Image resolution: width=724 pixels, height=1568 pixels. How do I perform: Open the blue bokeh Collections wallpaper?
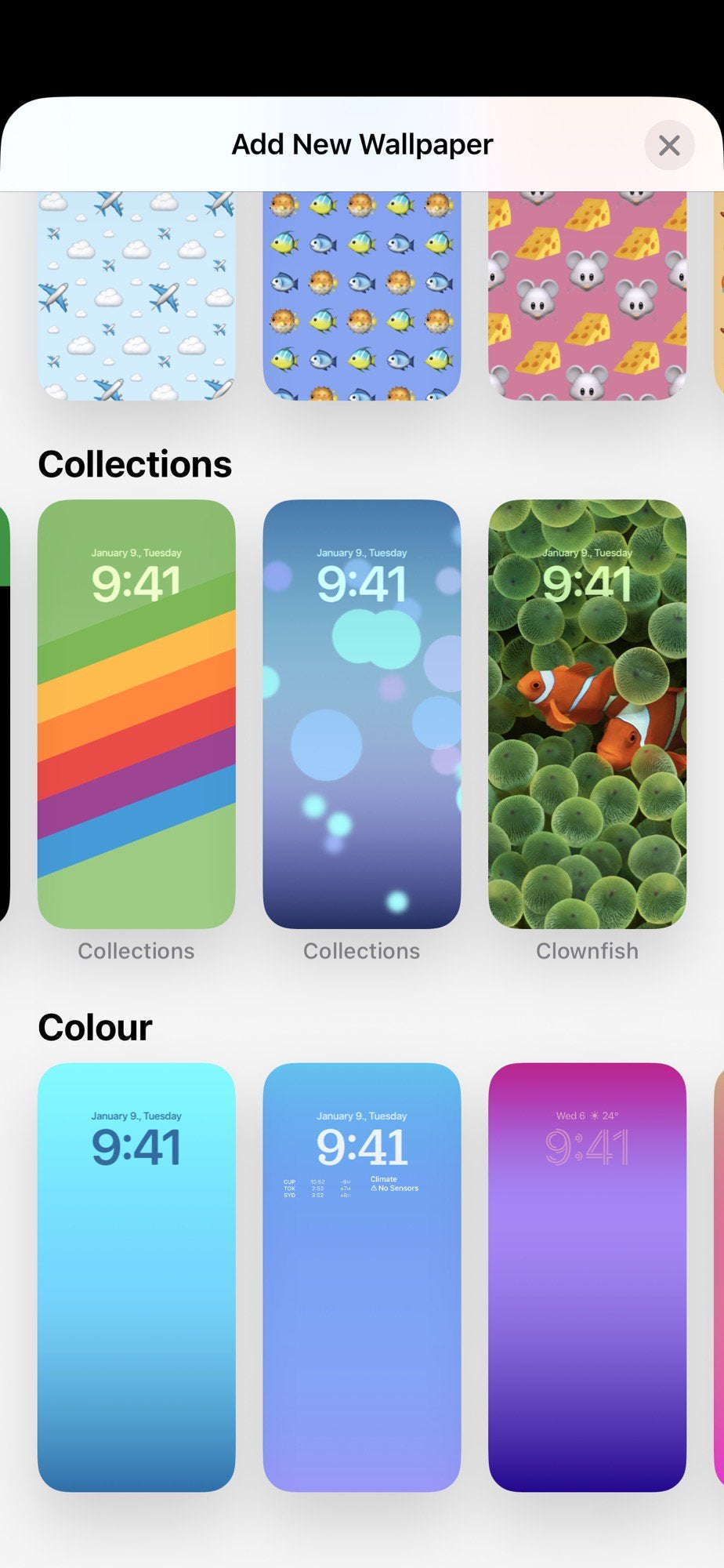pos(361,713)
